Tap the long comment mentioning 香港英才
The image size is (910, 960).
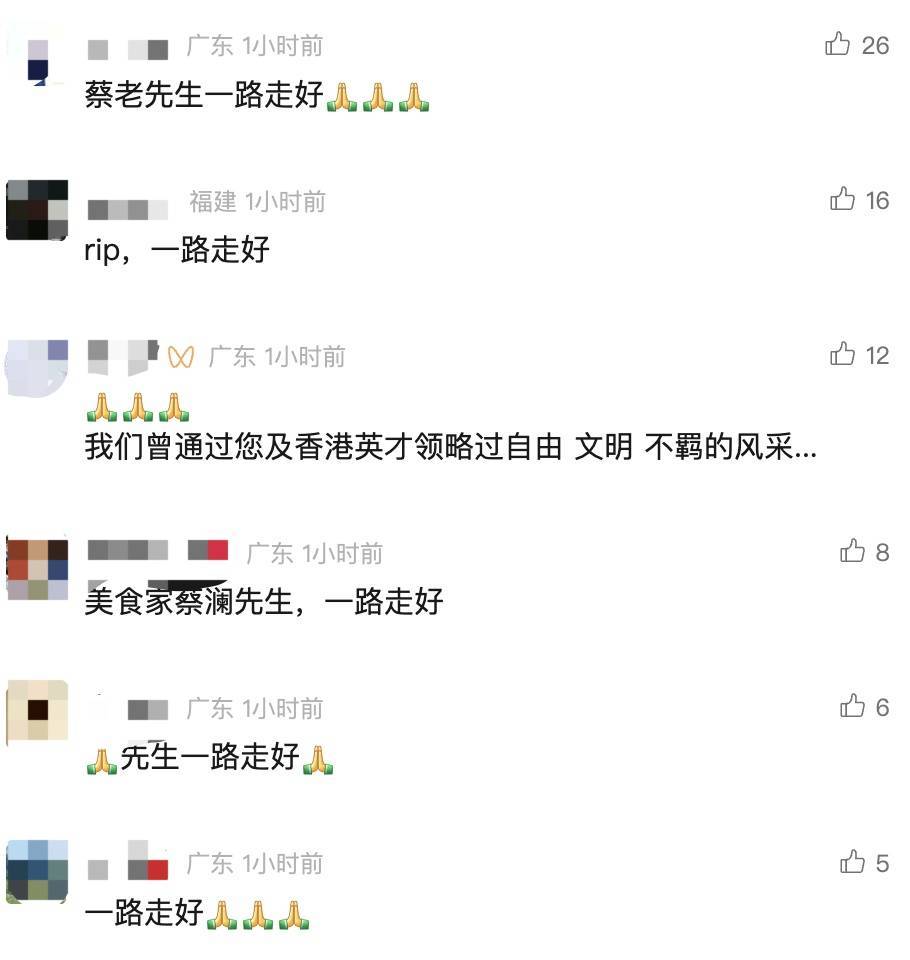coord(450,450)
